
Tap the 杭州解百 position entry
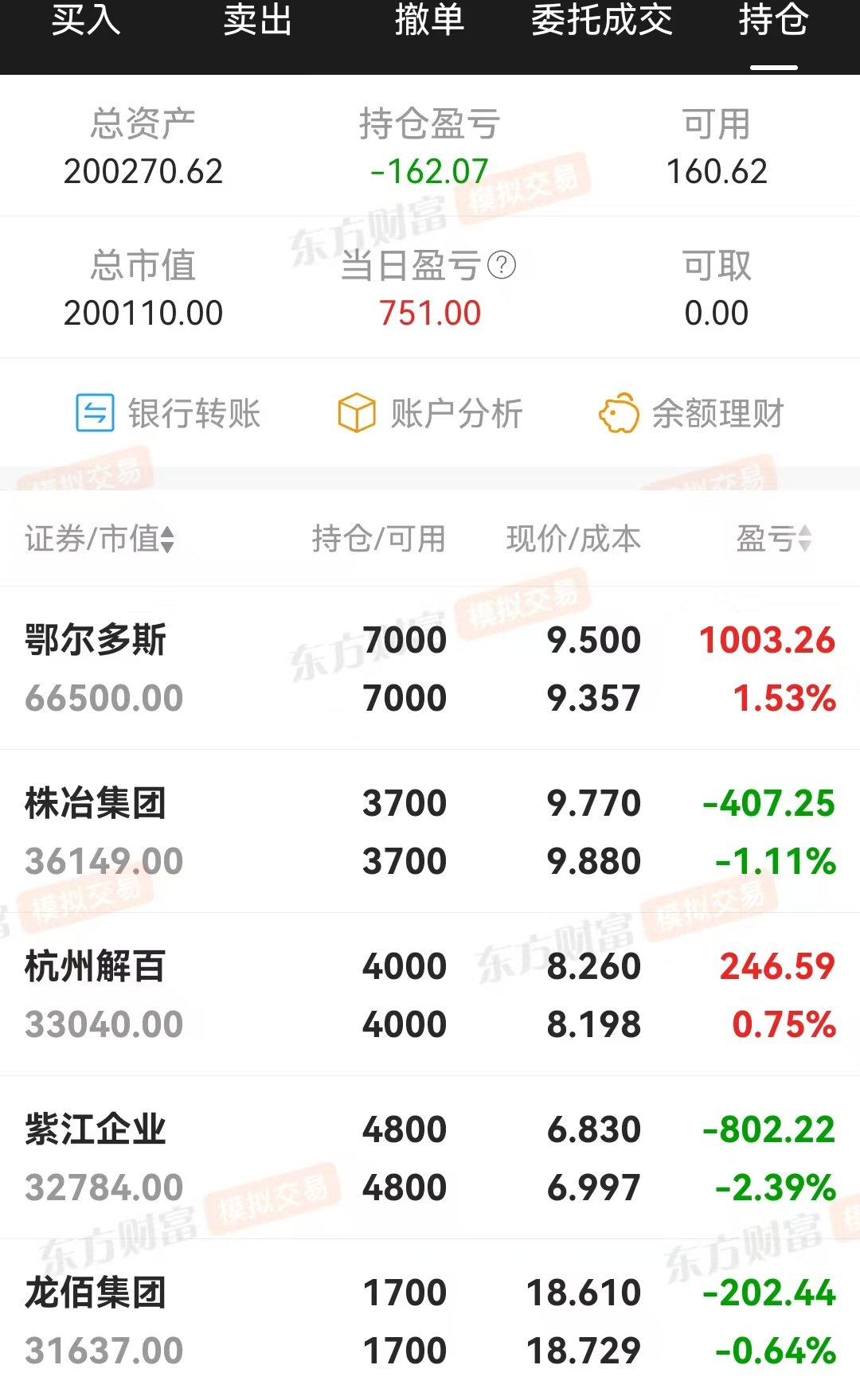[x=430, y=995]
